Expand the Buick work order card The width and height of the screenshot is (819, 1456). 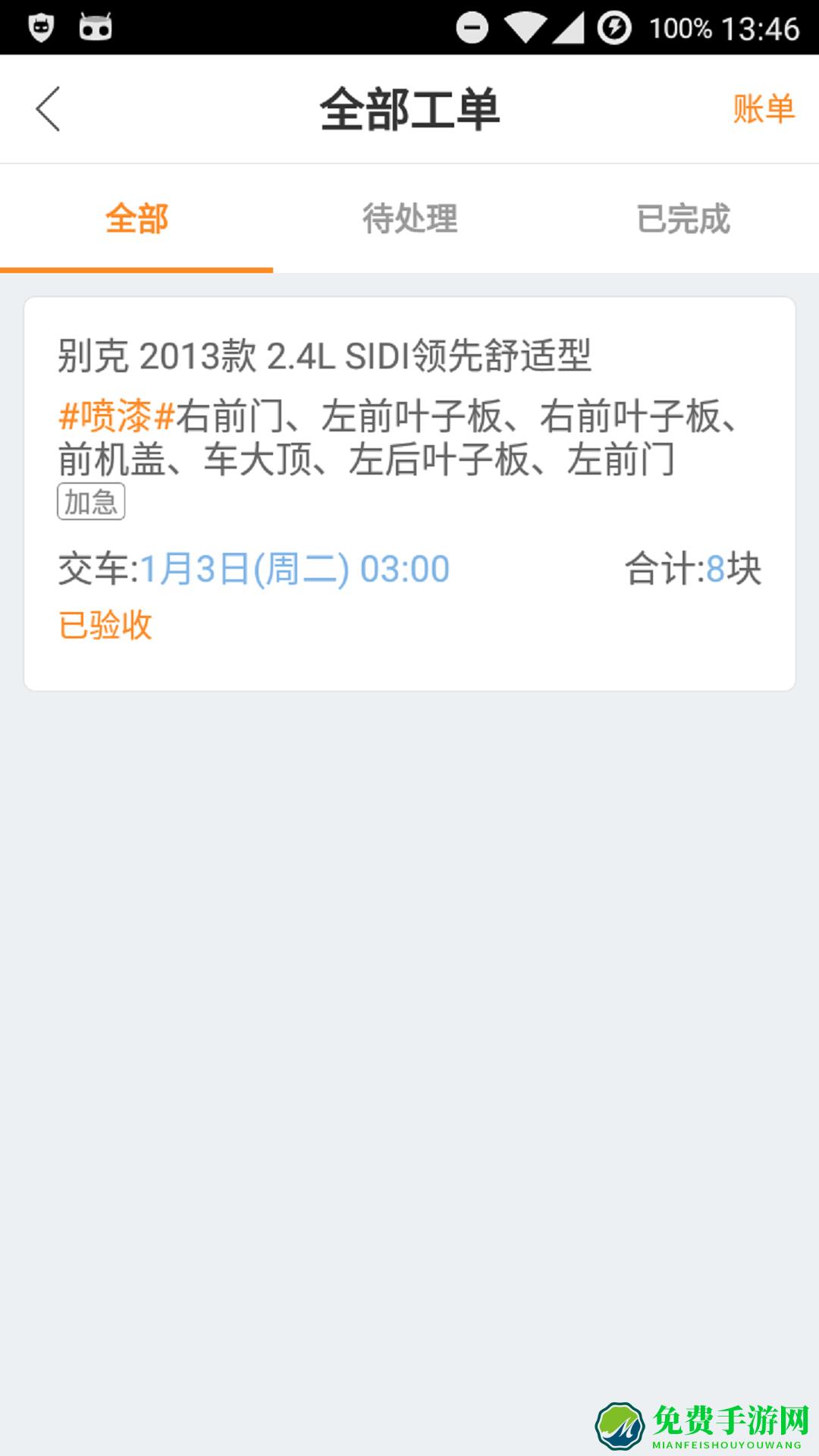409,493
